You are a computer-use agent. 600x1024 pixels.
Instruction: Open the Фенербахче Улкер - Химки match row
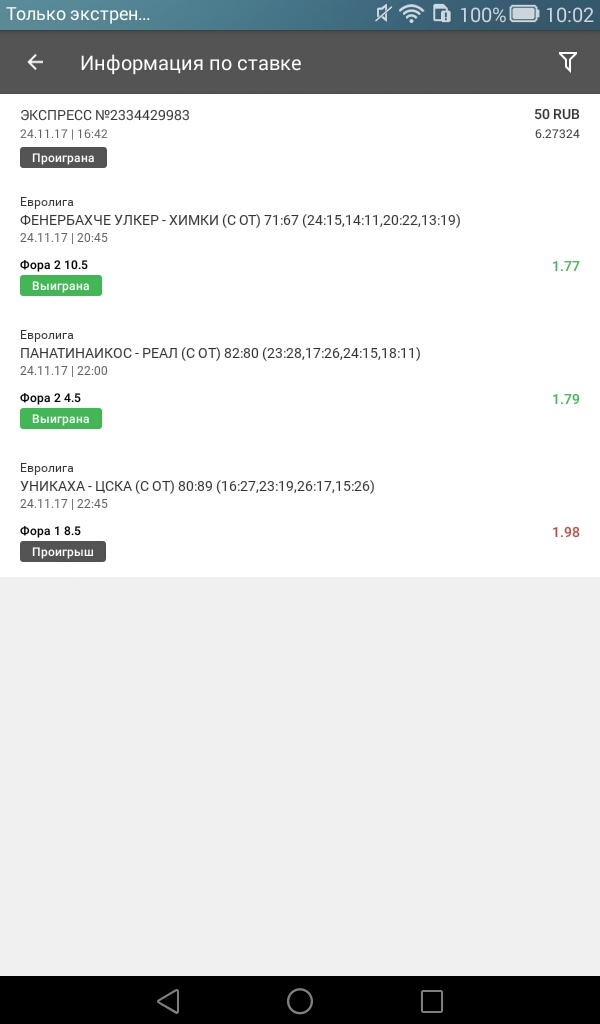coord(240,221)
